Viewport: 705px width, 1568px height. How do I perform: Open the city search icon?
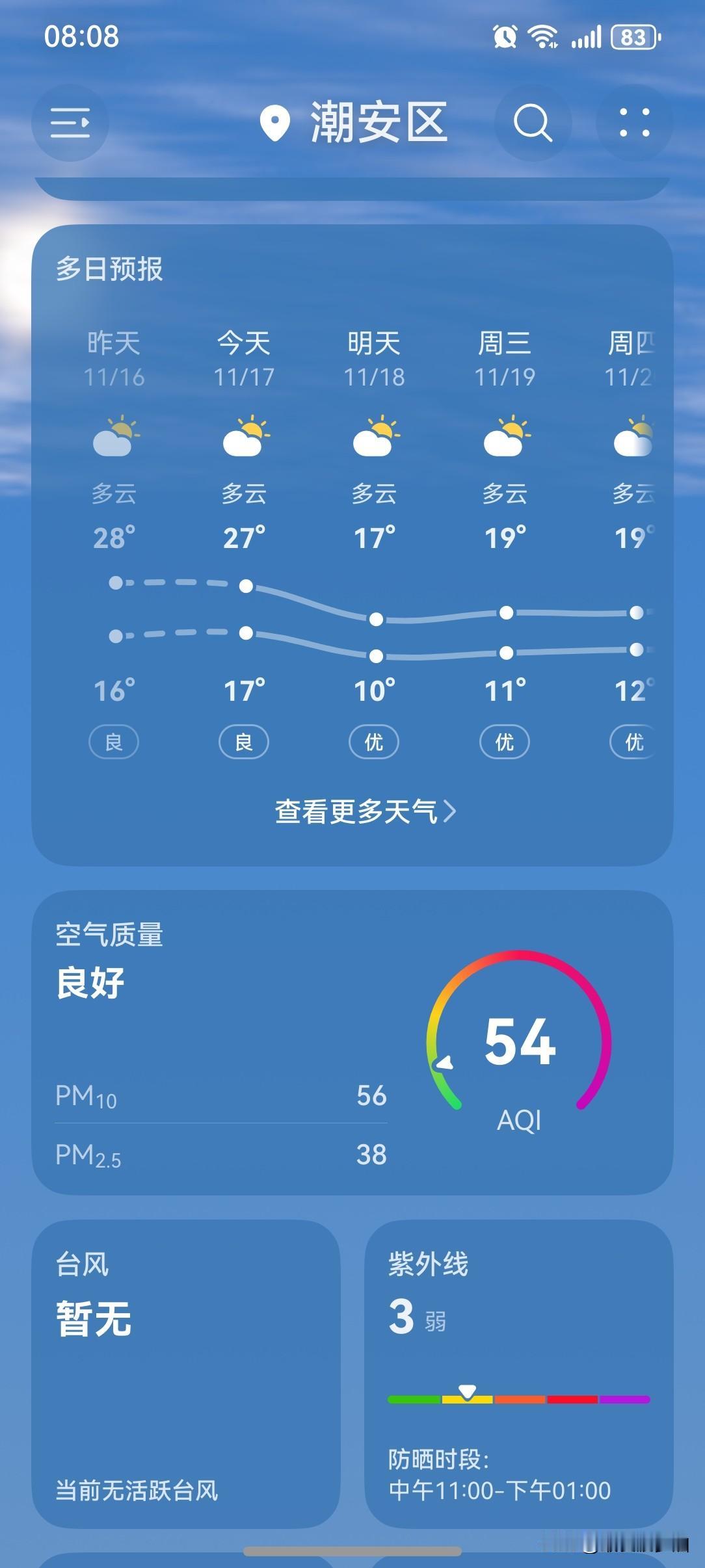click(x=533, y=122)
